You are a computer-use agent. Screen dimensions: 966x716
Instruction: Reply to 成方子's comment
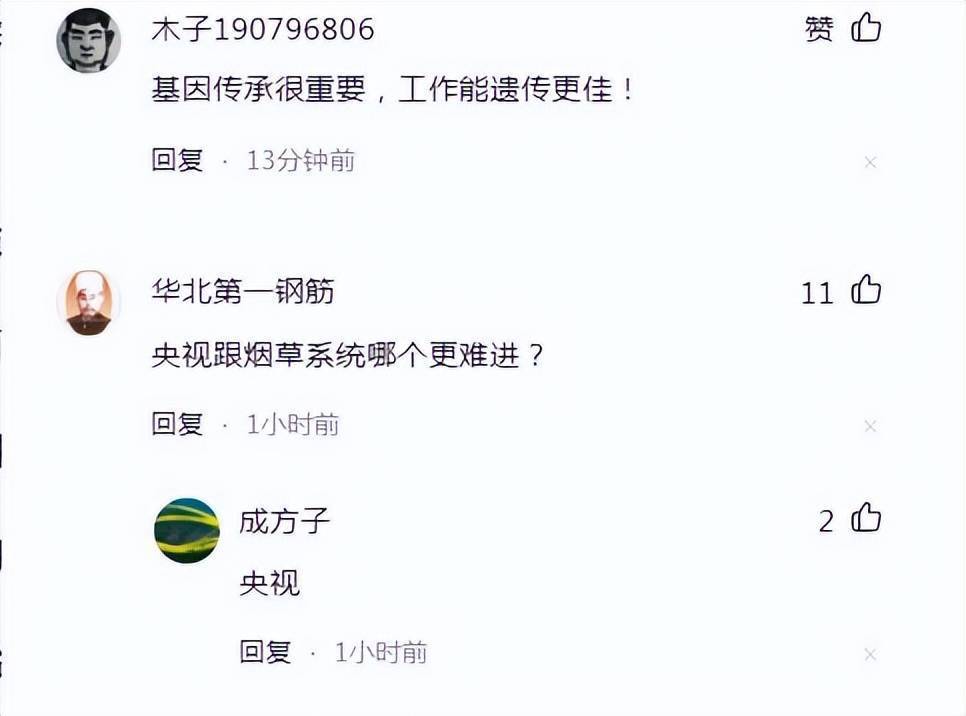coord(265,652)
